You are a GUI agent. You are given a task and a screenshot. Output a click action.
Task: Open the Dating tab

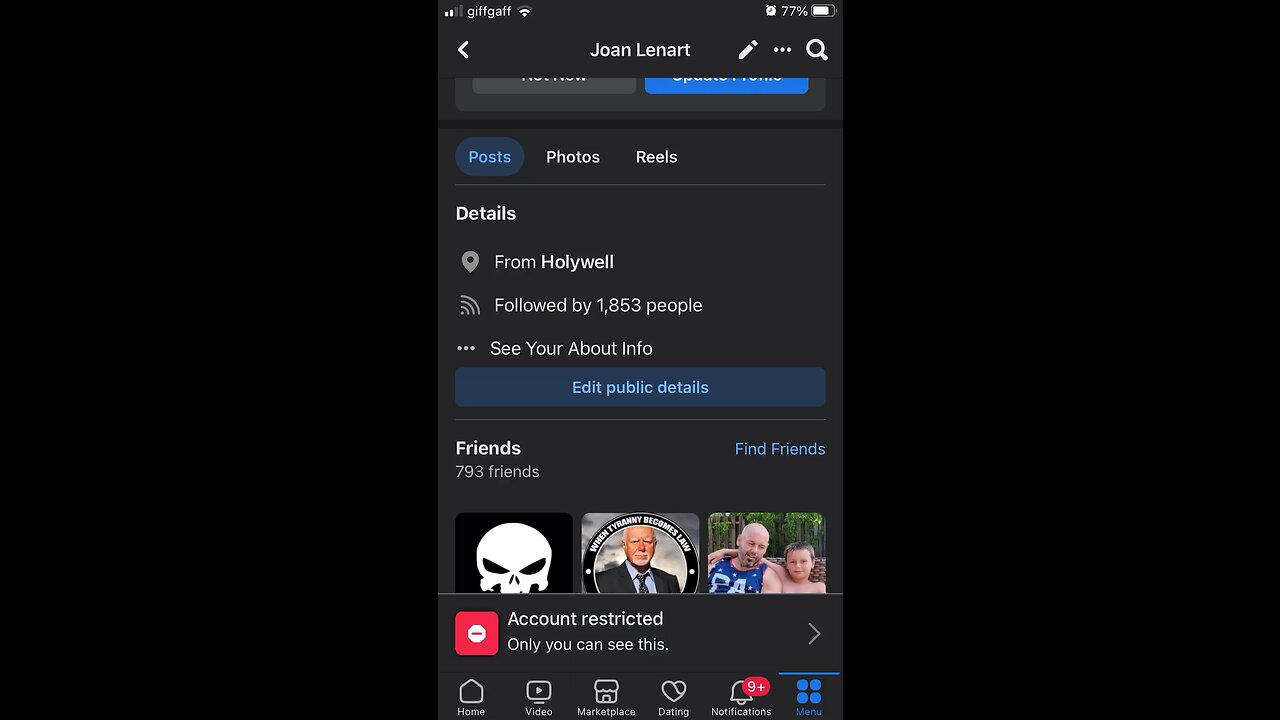(x=673, y=697)
